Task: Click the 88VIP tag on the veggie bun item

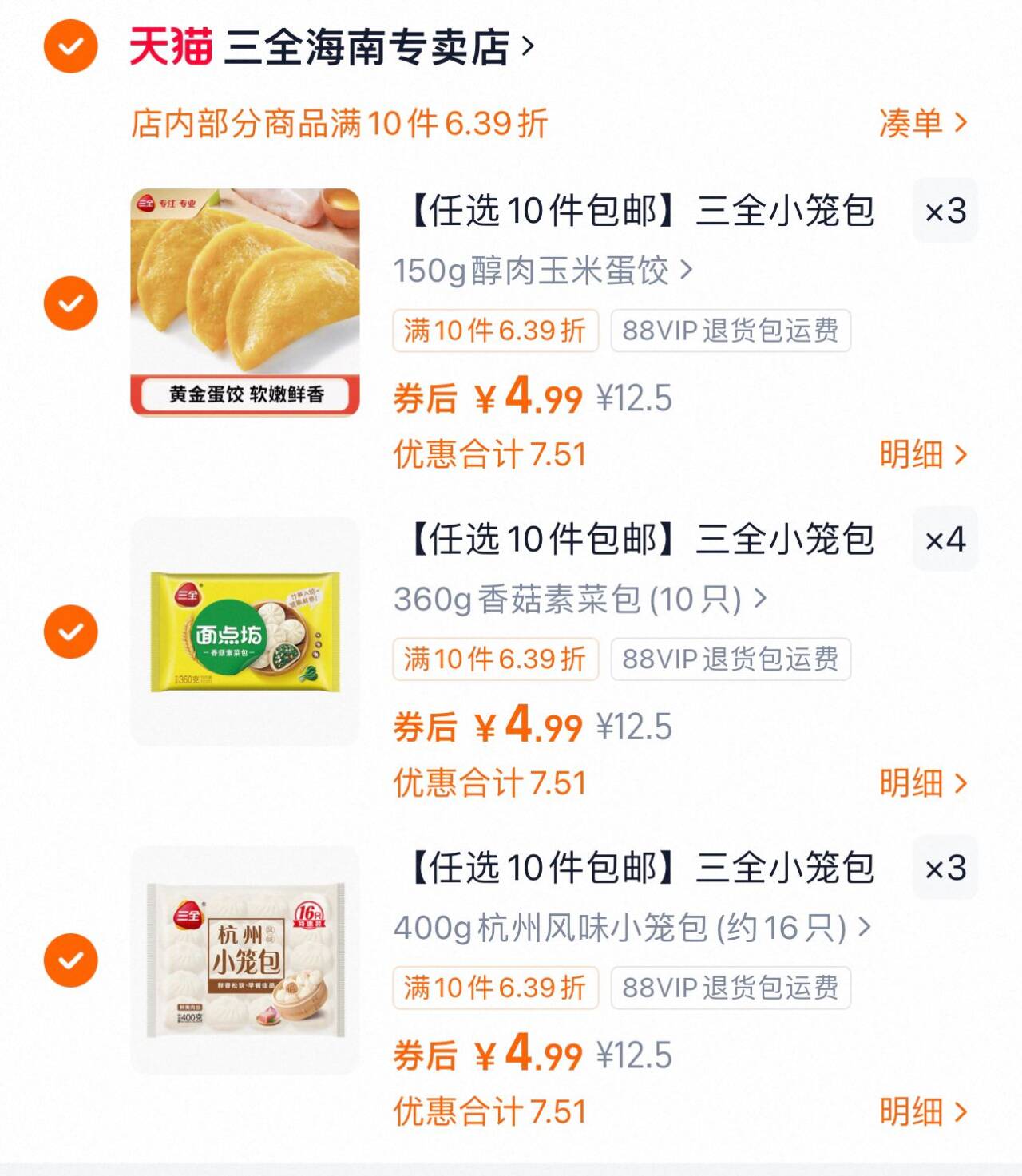Action: [x=729, y=658]
